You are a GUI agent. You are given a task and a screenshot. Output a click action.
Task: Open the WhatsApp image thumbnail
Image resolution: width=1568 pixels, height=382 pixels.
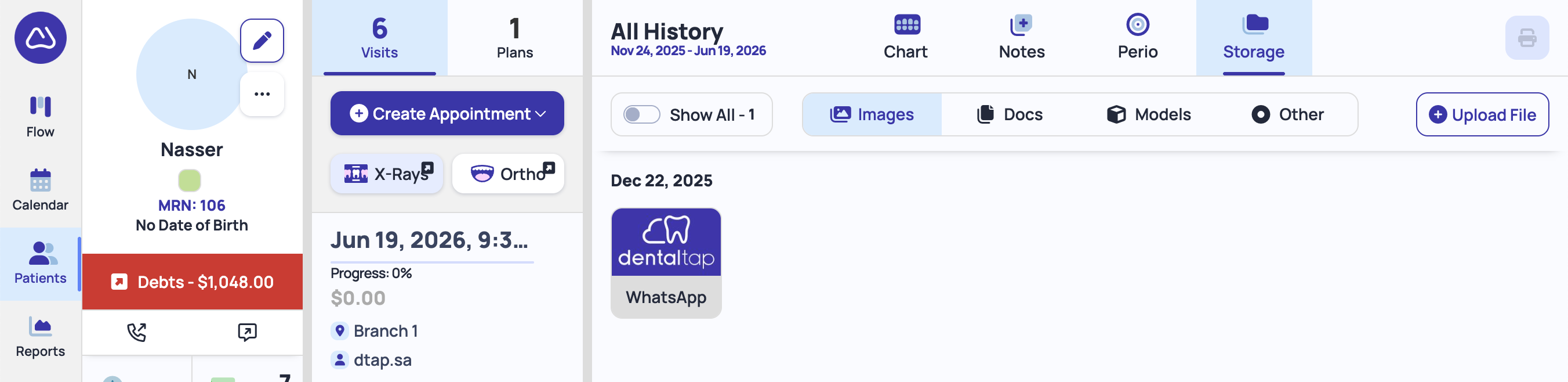point(666,262)
